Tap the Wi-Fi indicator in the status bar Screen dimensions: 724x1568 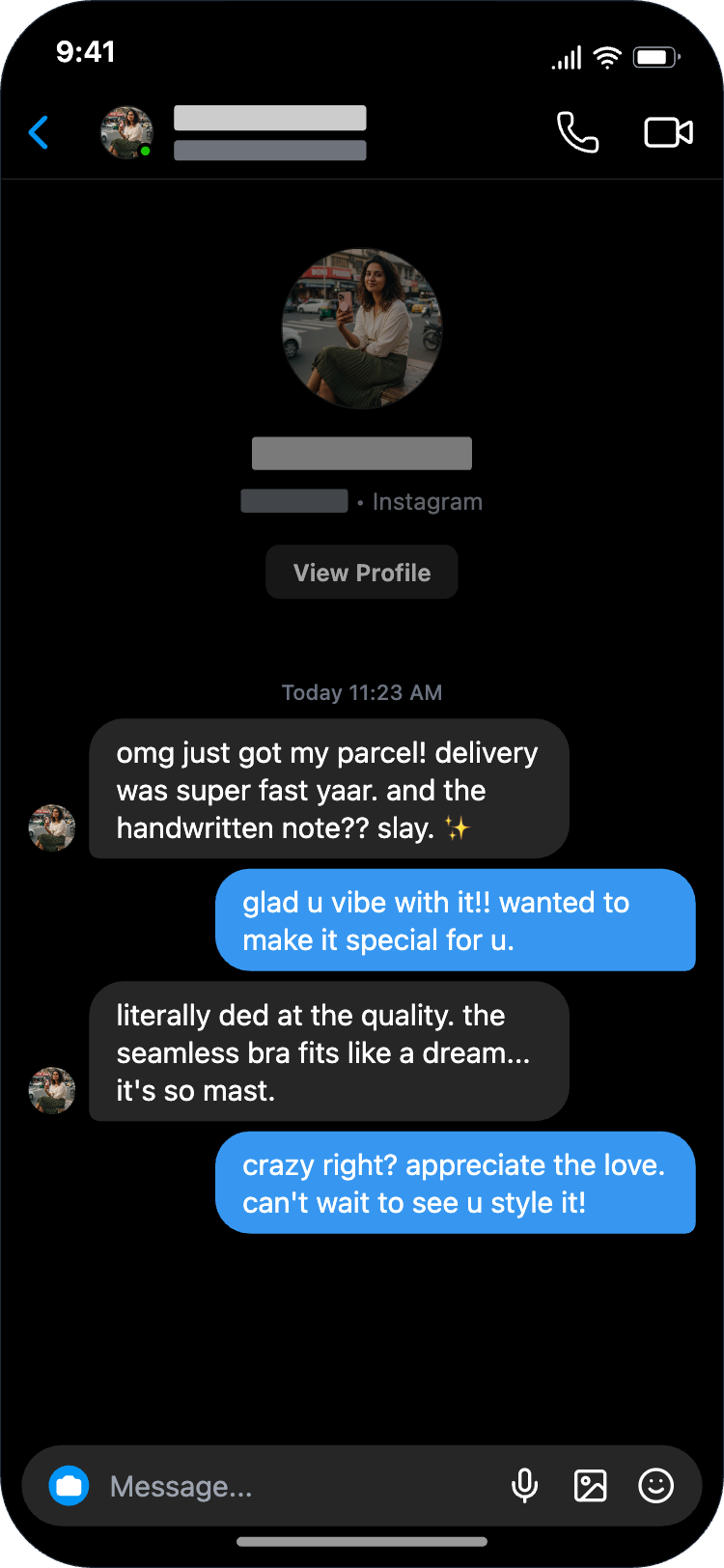click(610, 56)
